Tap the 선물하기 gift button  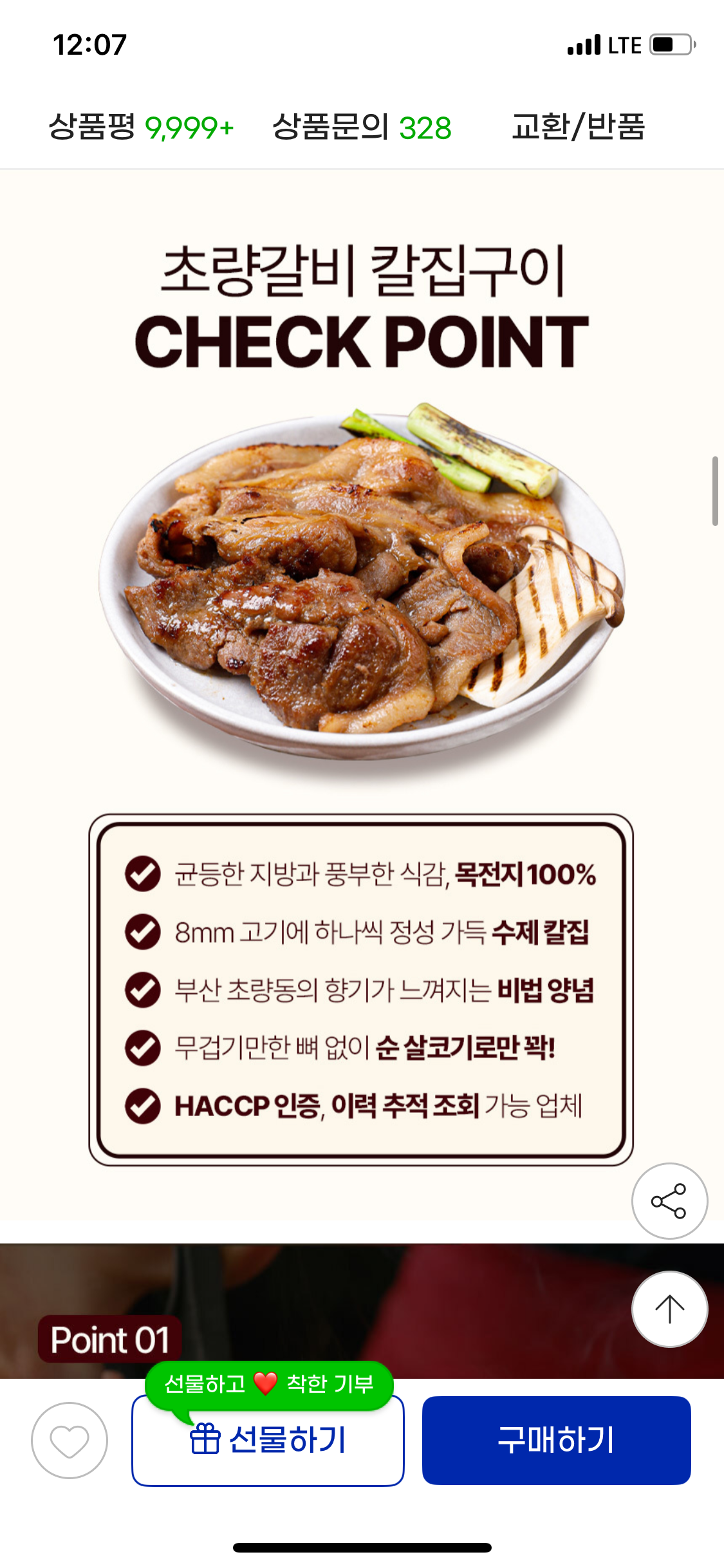point(268,1441)
